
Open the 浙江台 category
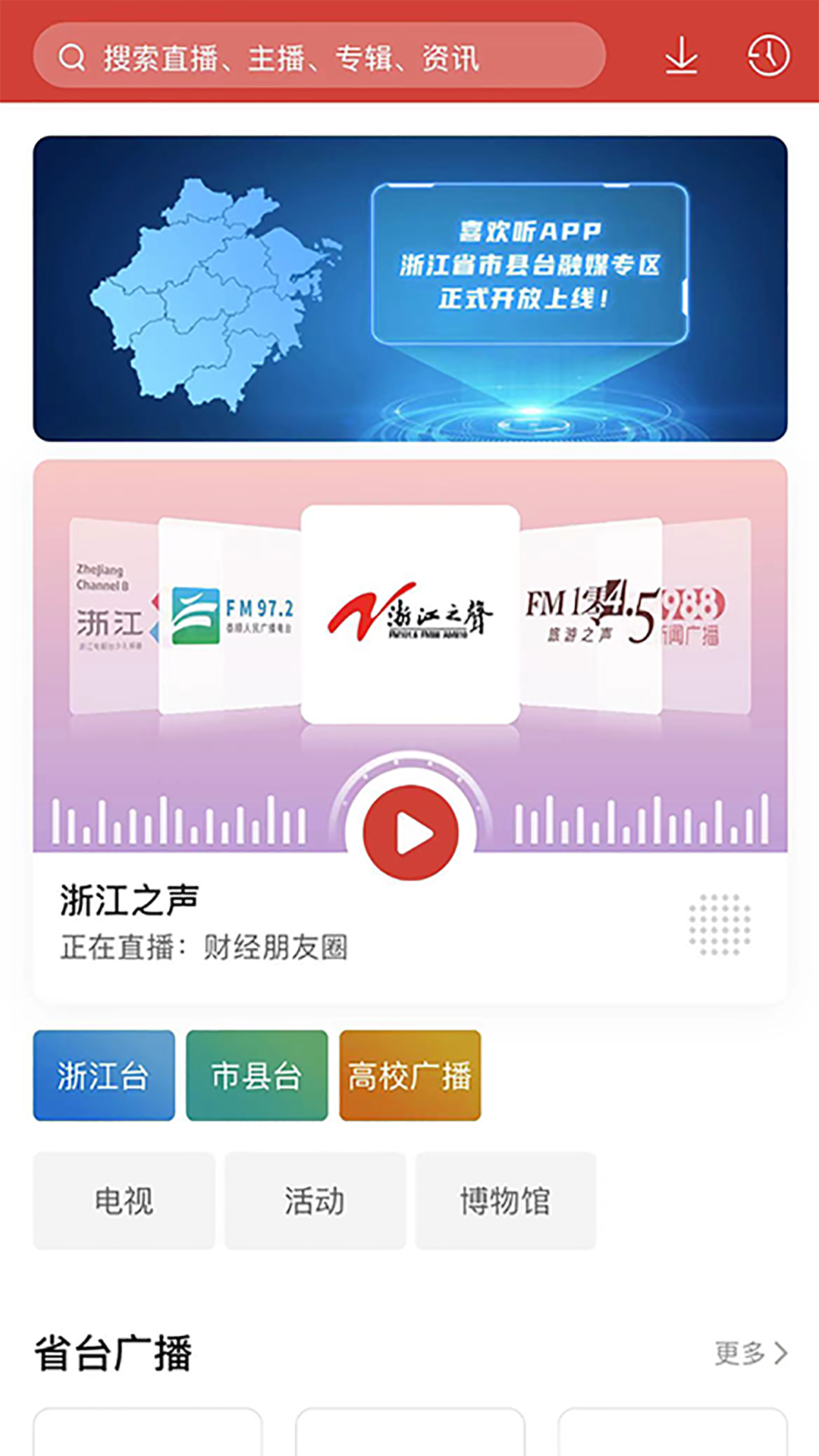click(x=104, y=1075)
